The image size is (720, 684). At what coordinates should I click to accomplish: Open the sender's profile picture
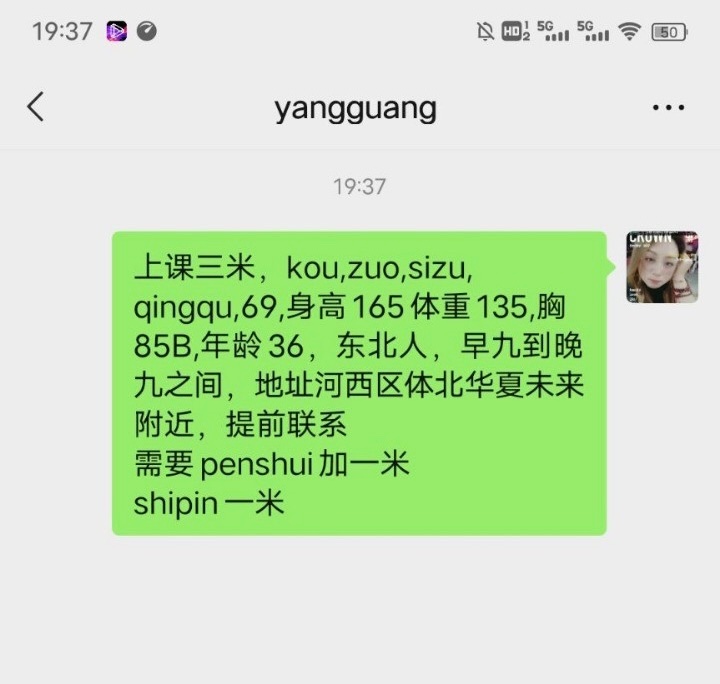pos(662,267)
